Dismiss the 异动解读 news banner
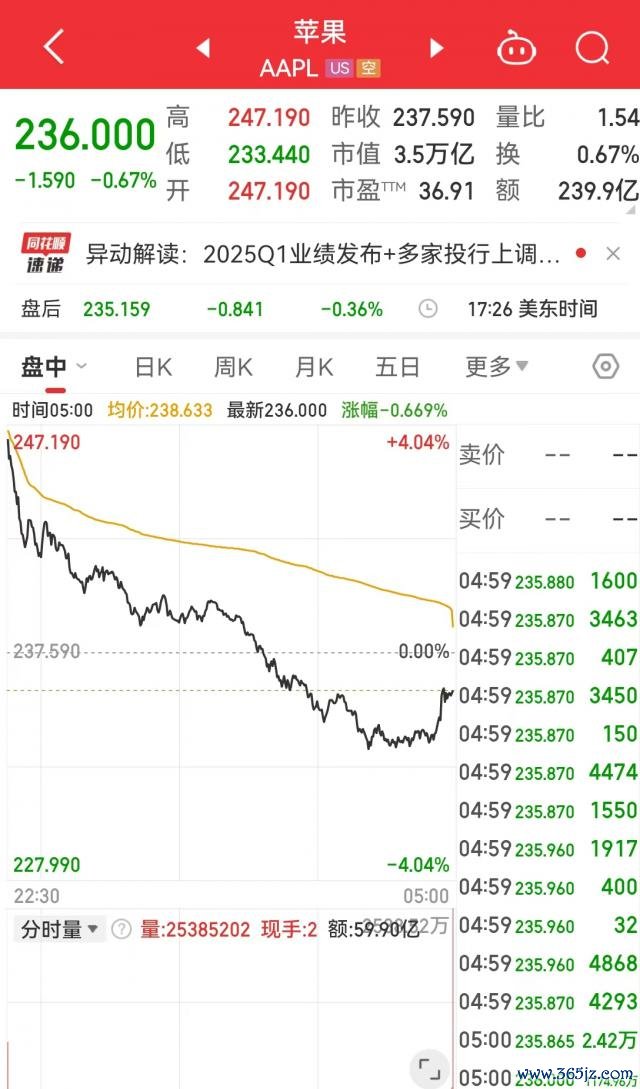The width and height of the screenshot is (640, 1089). pyautogui.click(x=613, y=254)
